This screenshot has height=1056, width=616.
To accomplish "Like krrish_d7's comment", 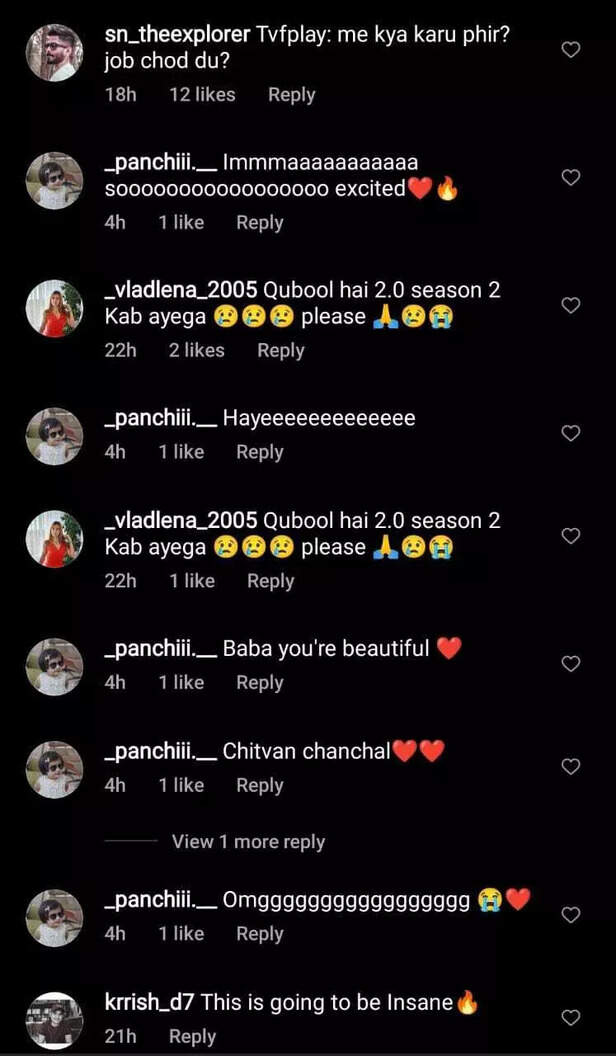I will pyautogui.click(x=571, y=1018).
